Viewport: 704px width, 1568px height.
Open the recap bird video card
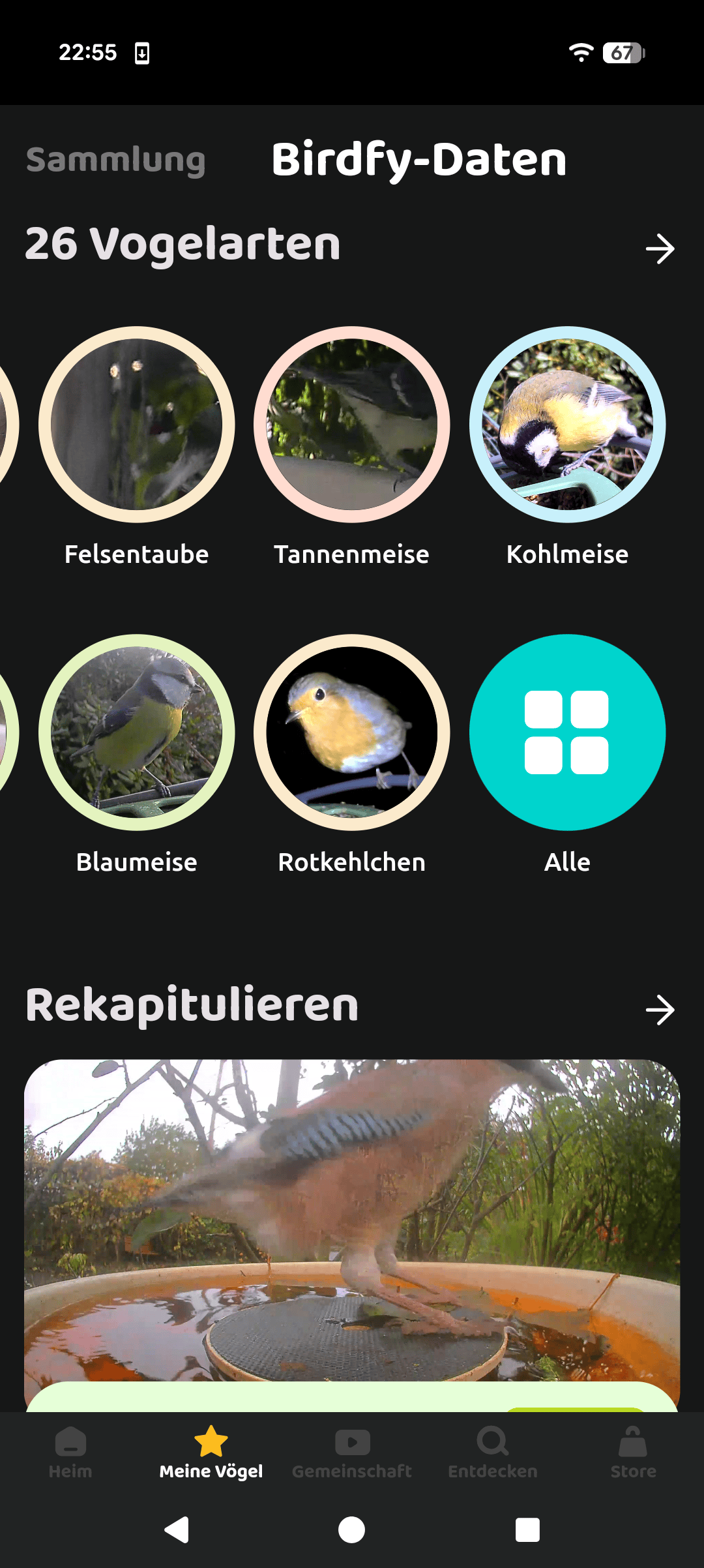pos(352,1220)
